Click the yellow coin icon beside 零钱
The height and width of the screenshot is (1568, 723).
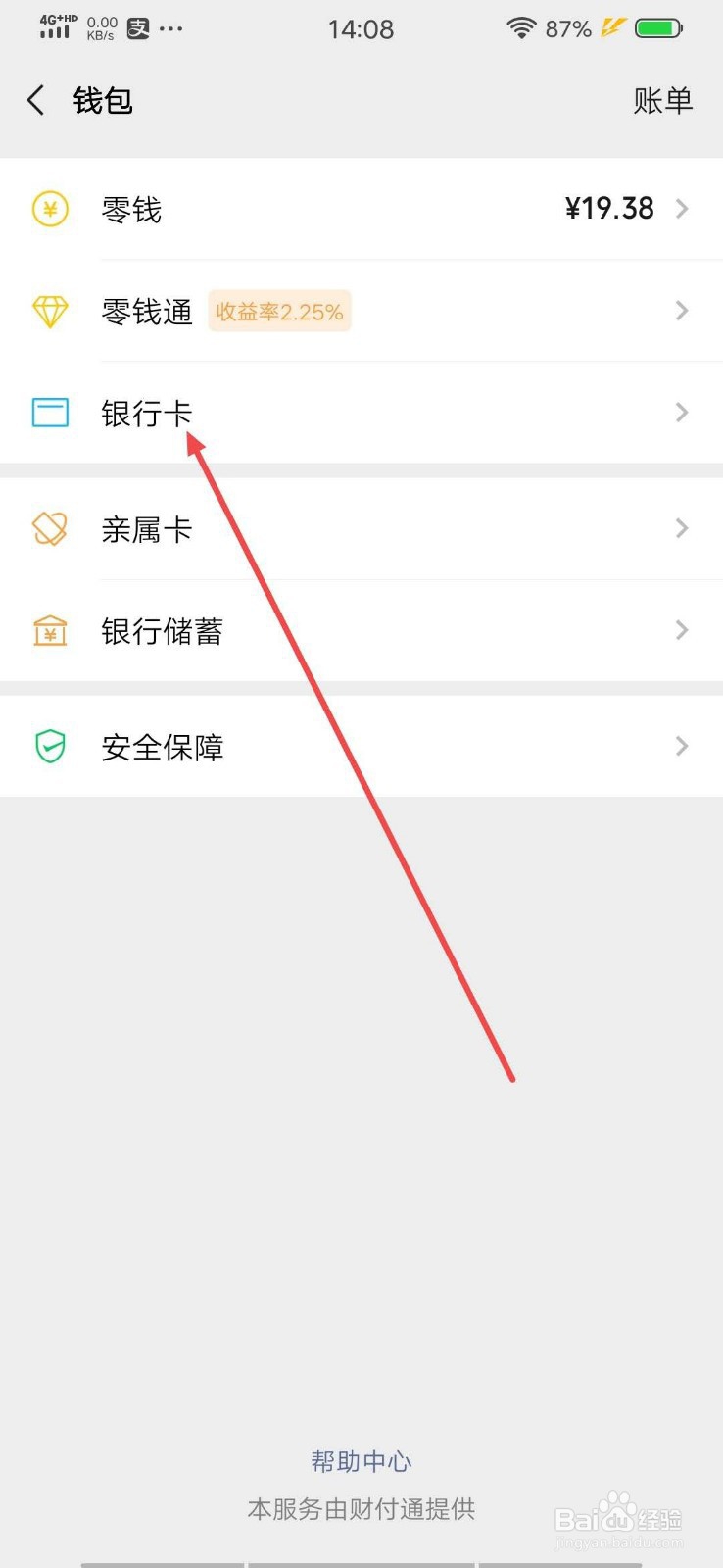pyautogui.click(x=49, y=209)
